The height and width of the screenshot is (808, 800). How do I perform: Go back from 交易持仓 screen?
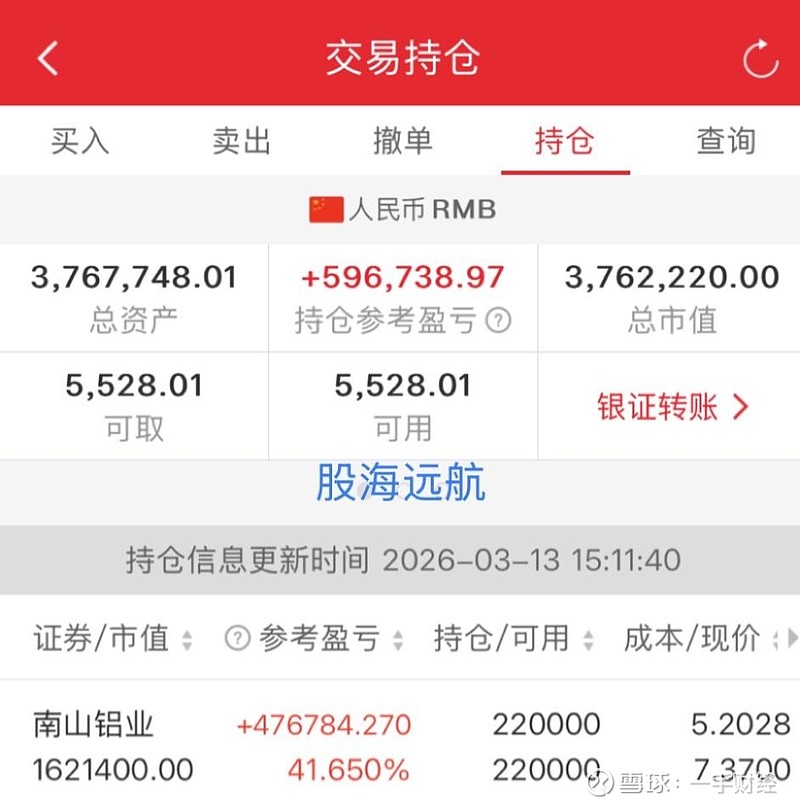pyautogui.click(x=48, y=58)
